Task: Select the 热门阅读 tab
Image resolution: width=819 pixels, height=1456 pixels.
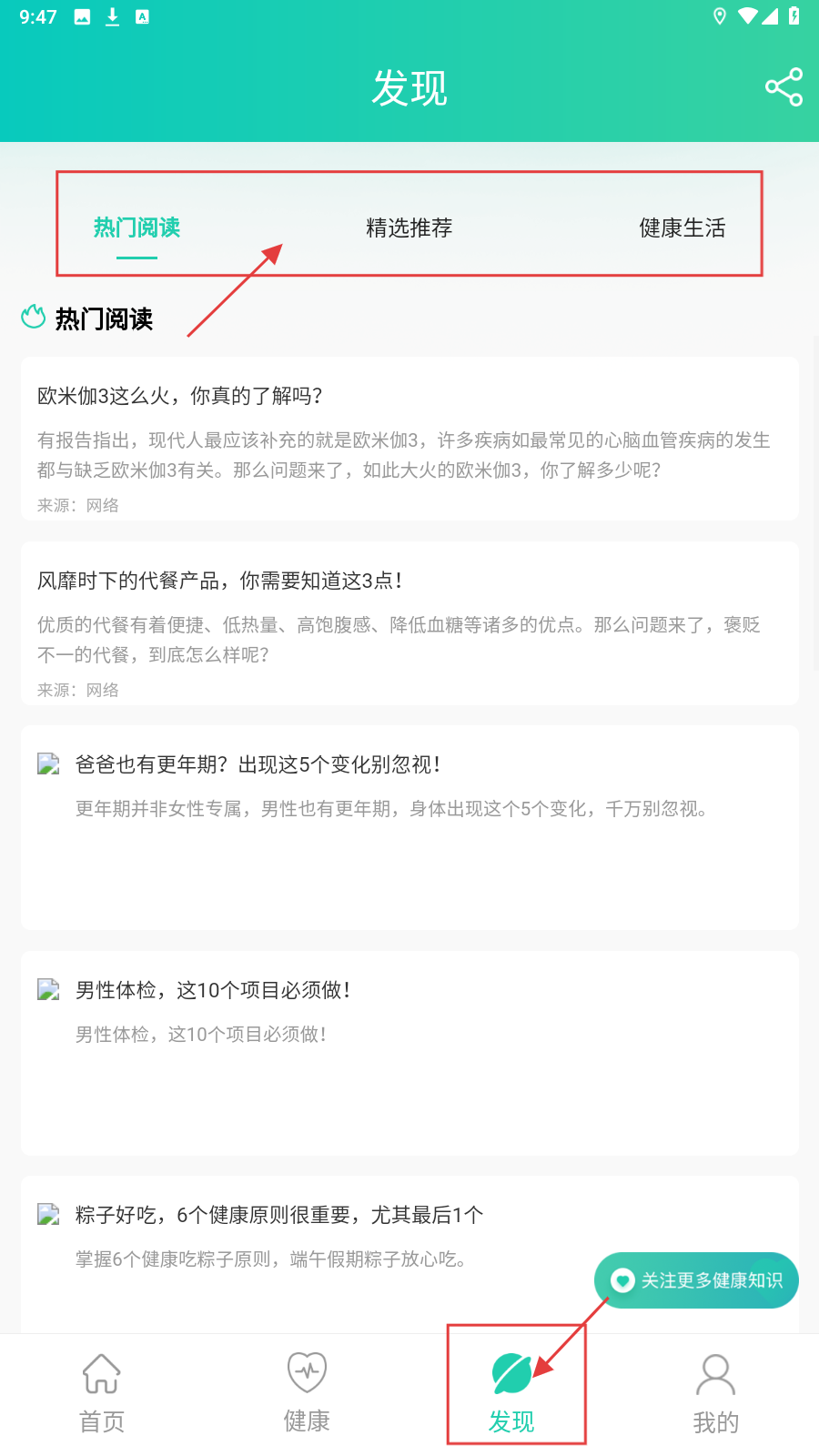Action: click(x=136, y=227)
